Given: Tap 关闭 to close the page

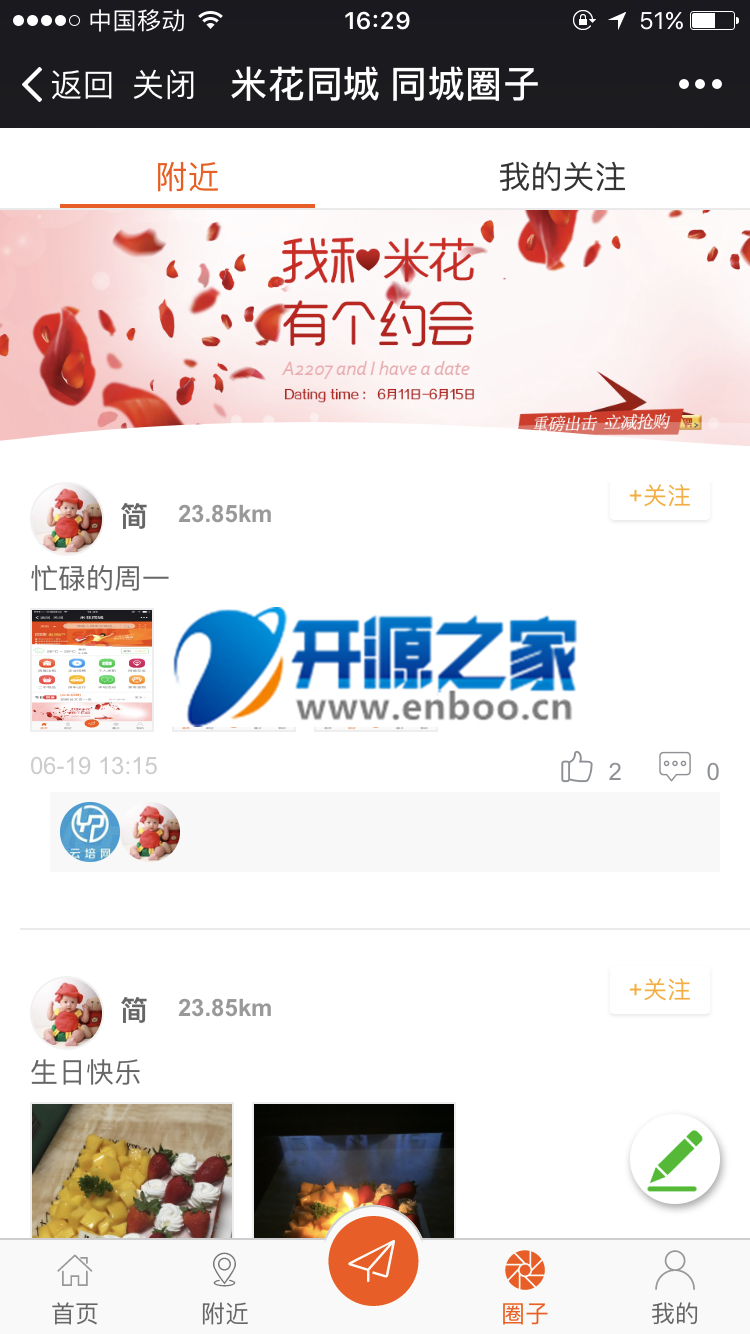Looking at the screenshot, I should tap(164, 85).
